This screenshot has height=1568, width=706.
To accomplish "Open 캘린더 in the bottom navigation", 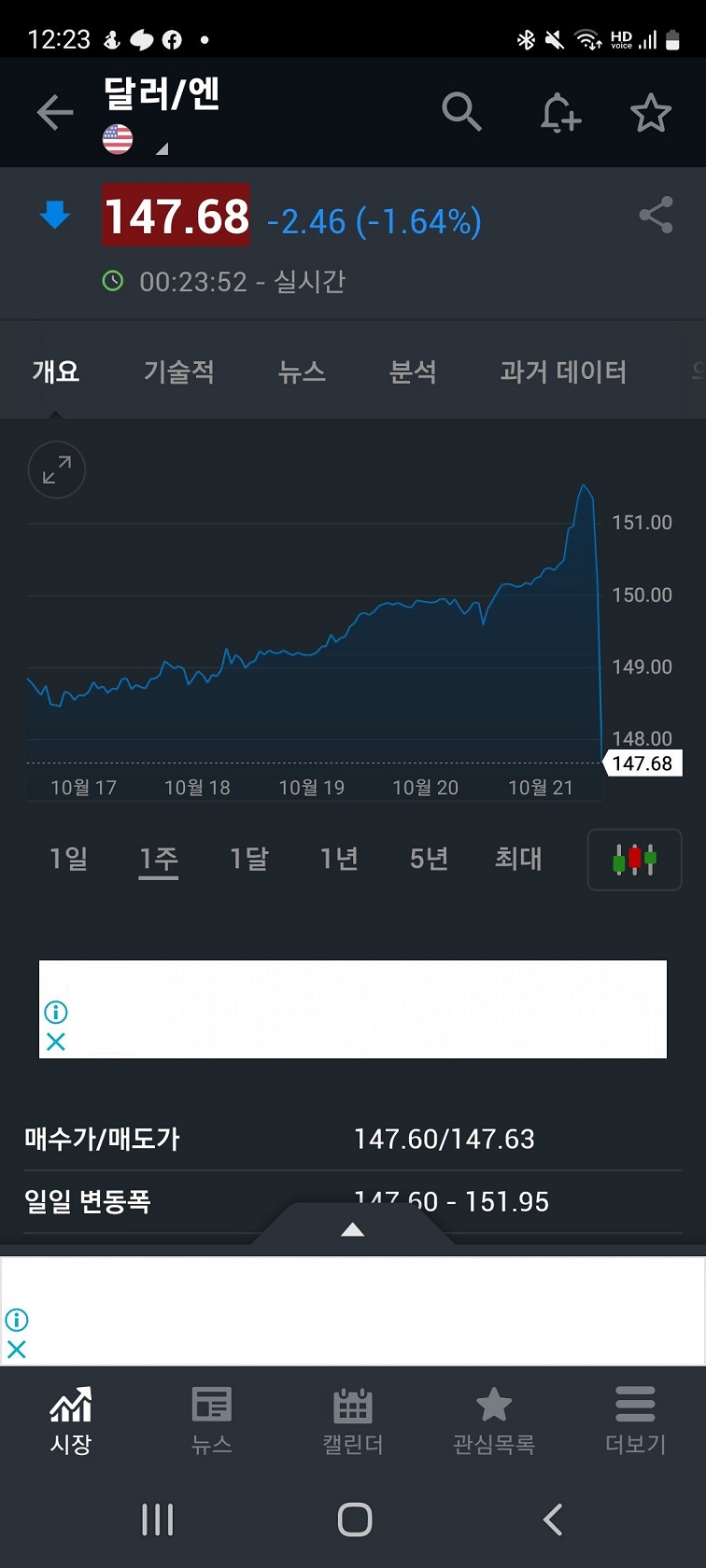I will (353, 1421).
